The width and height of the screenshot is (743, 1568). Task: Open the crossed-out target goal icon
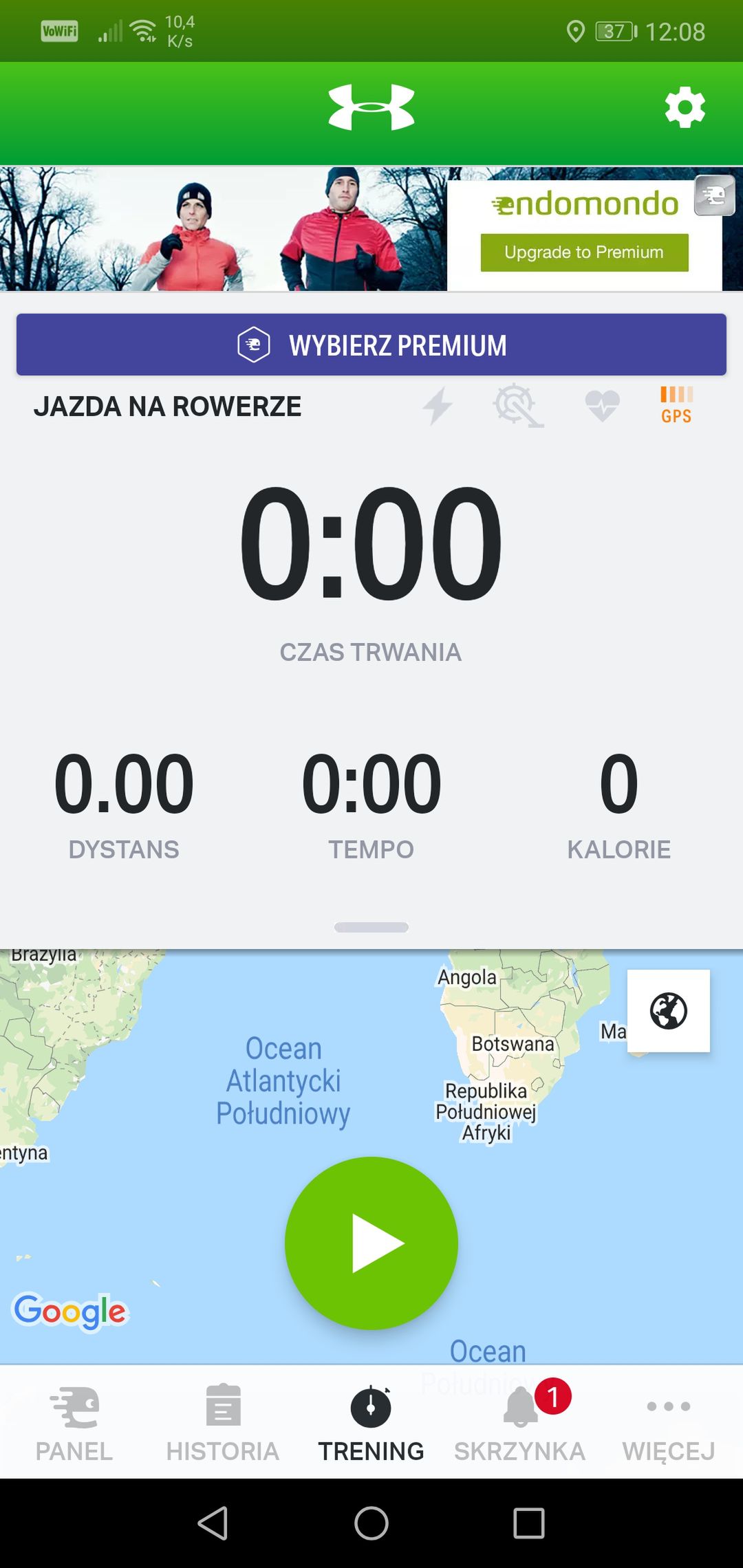click(x=517, y=406)
